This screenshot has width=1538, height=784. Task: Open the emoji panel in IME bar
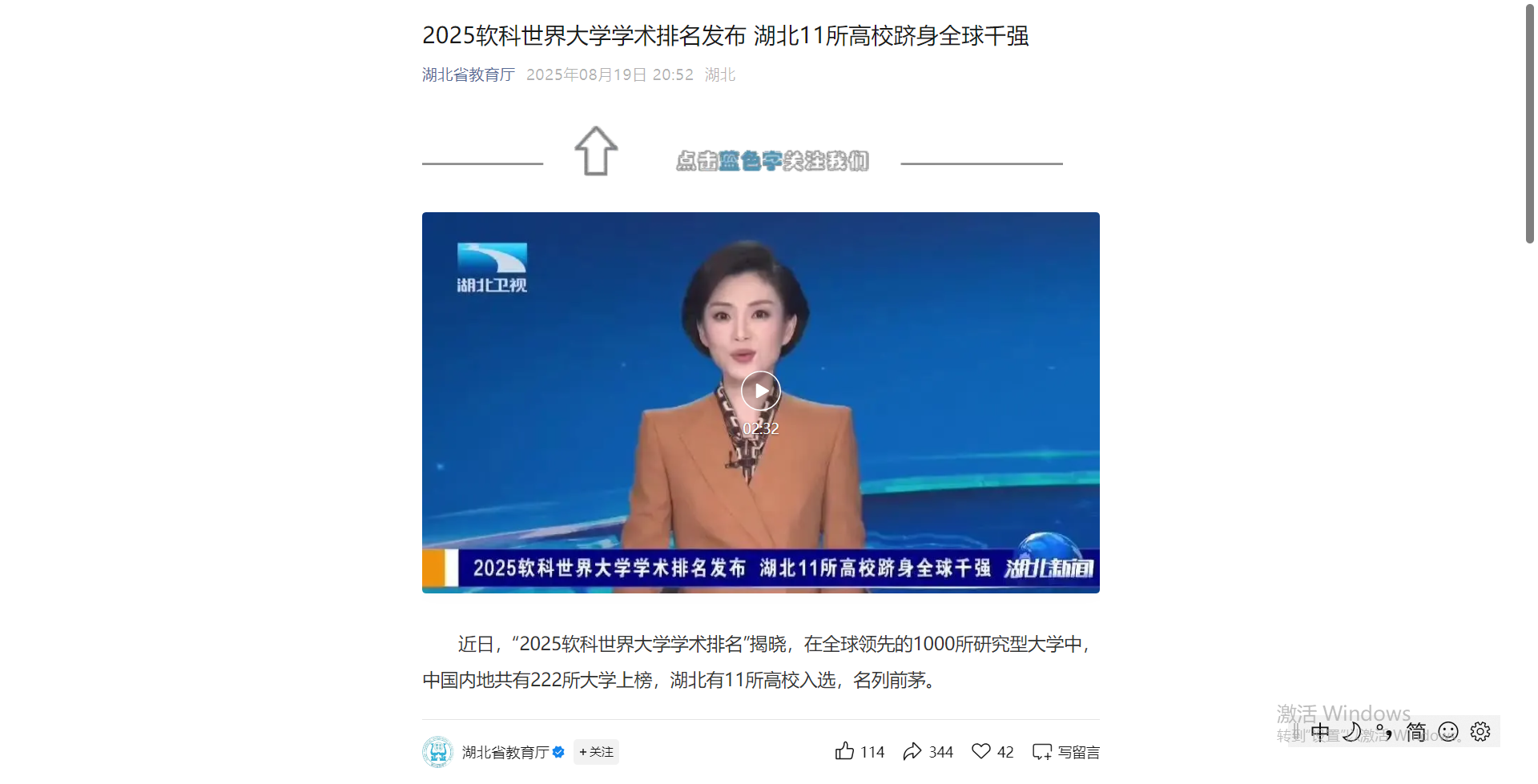click(x=1448, y=731)
